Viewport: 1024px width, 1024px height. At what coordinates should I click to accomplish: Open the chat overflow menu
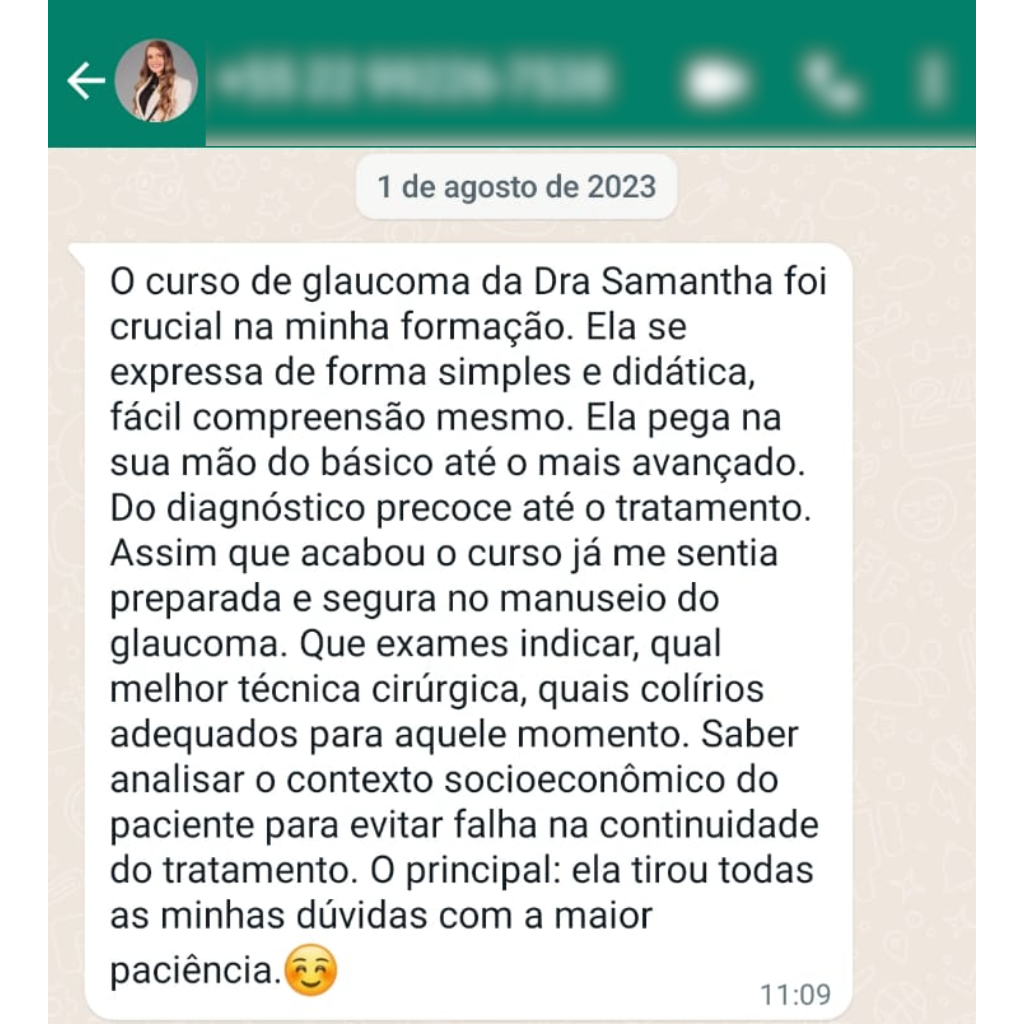click(934, 82)
